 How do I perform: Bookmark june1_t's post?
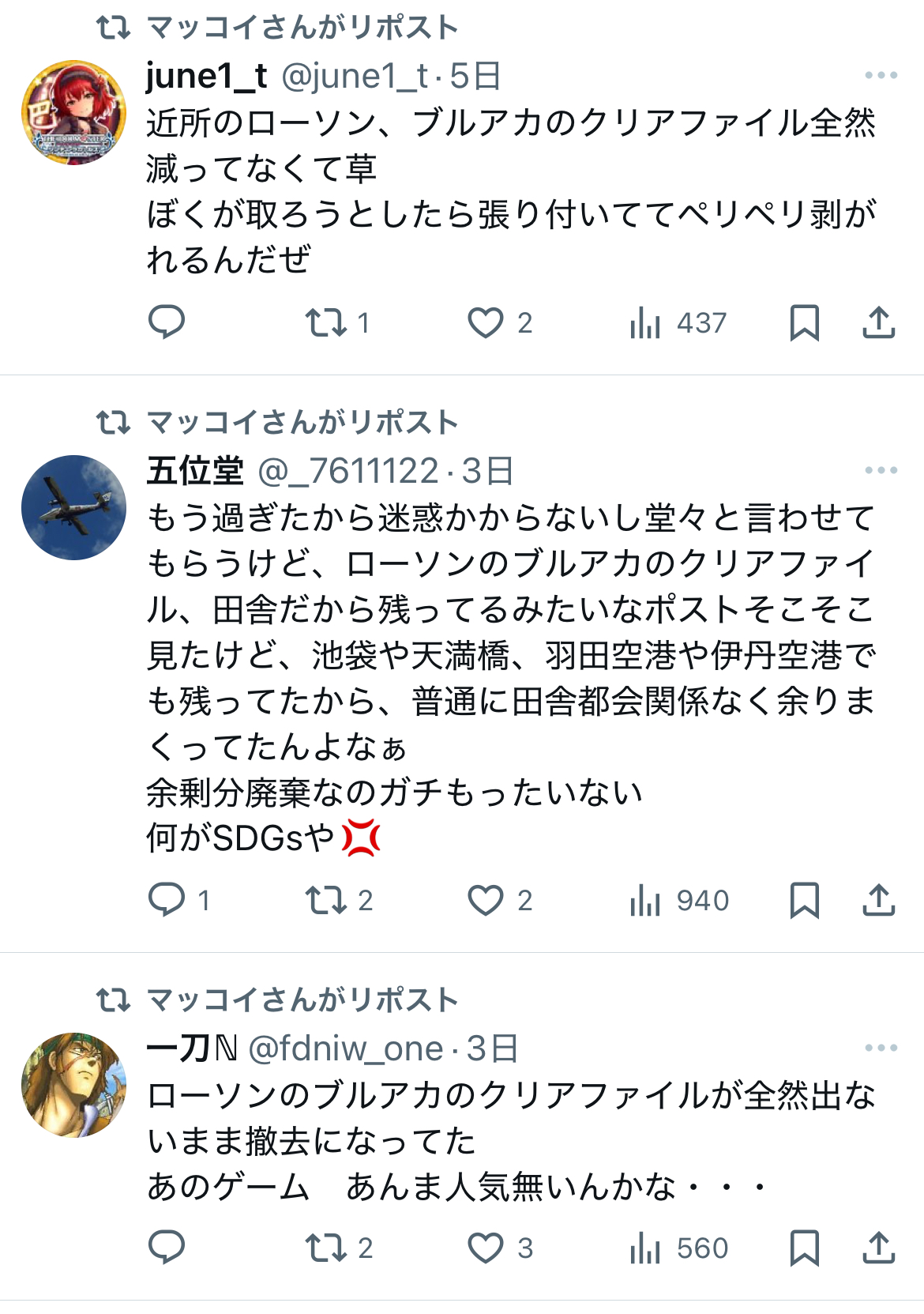[804, 322]
